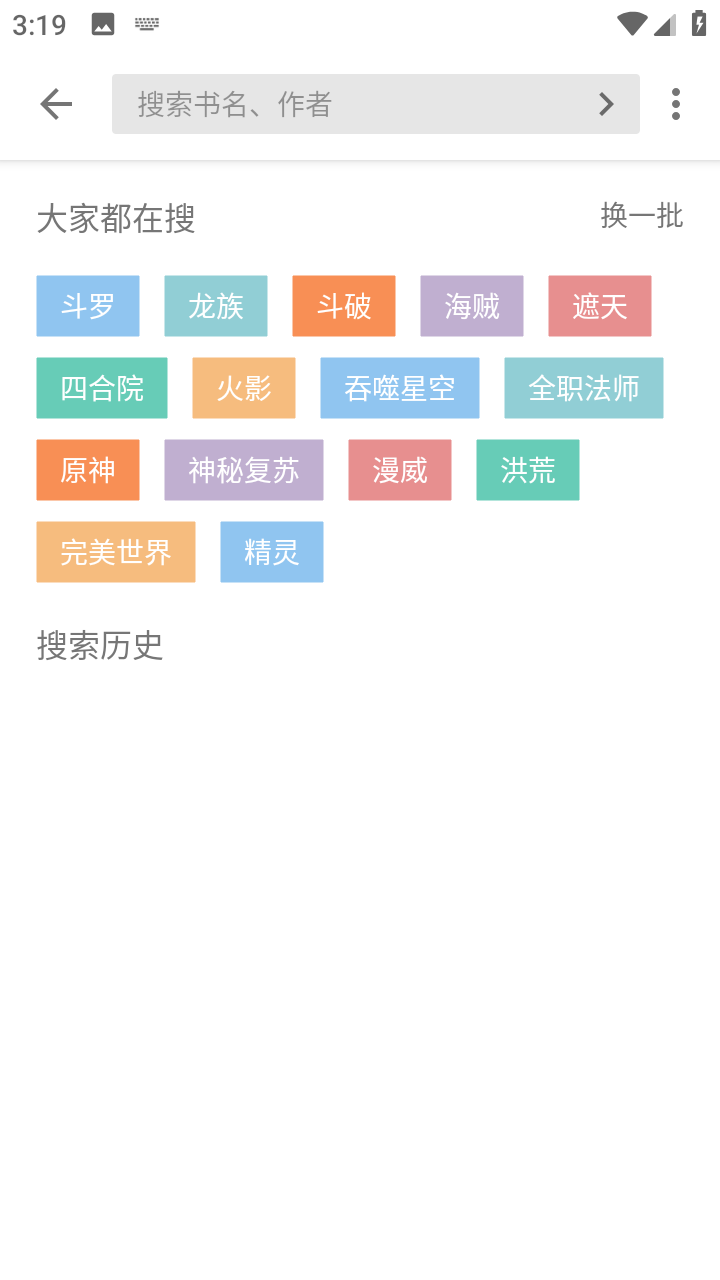The height and width of the screenshot is (1280, 720).
Task: Choose the 完美世界 tag
Action: pos(116,552)
